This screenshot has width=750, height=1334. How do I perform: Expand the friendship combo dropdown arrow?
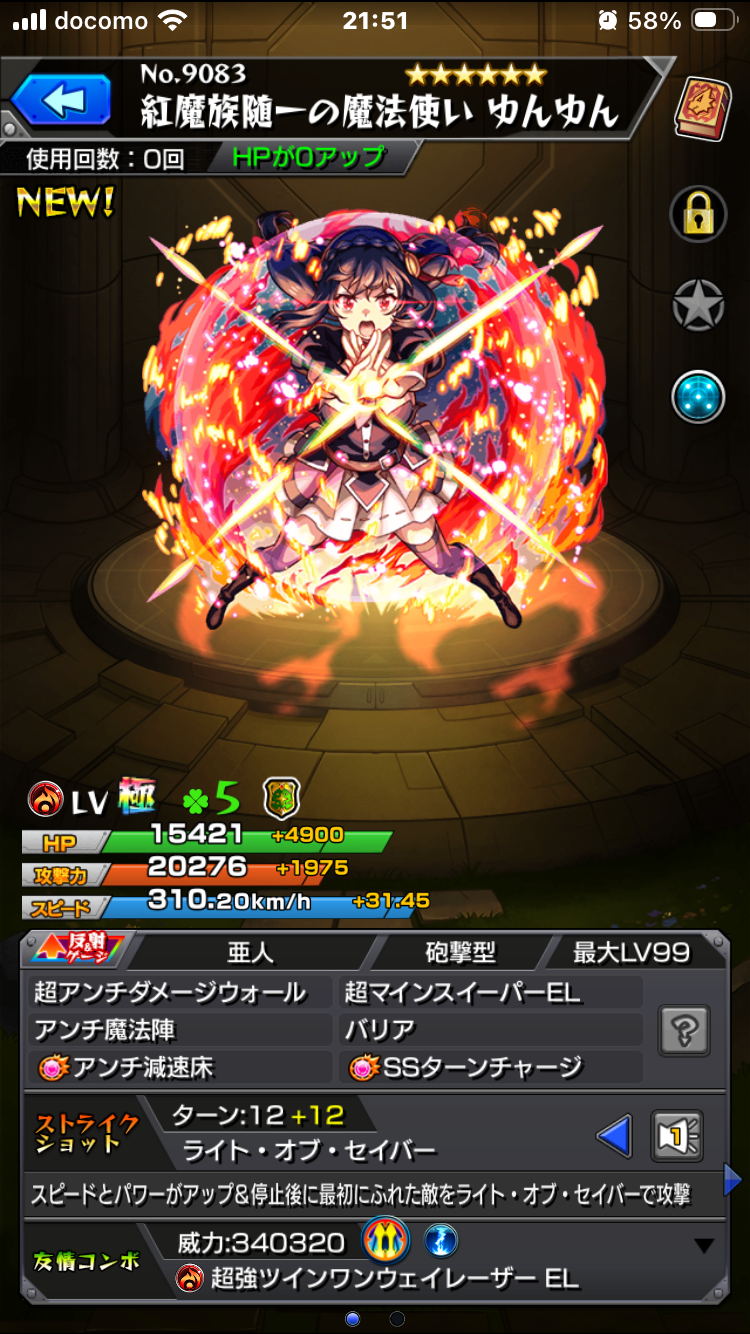pos(704,1246)
